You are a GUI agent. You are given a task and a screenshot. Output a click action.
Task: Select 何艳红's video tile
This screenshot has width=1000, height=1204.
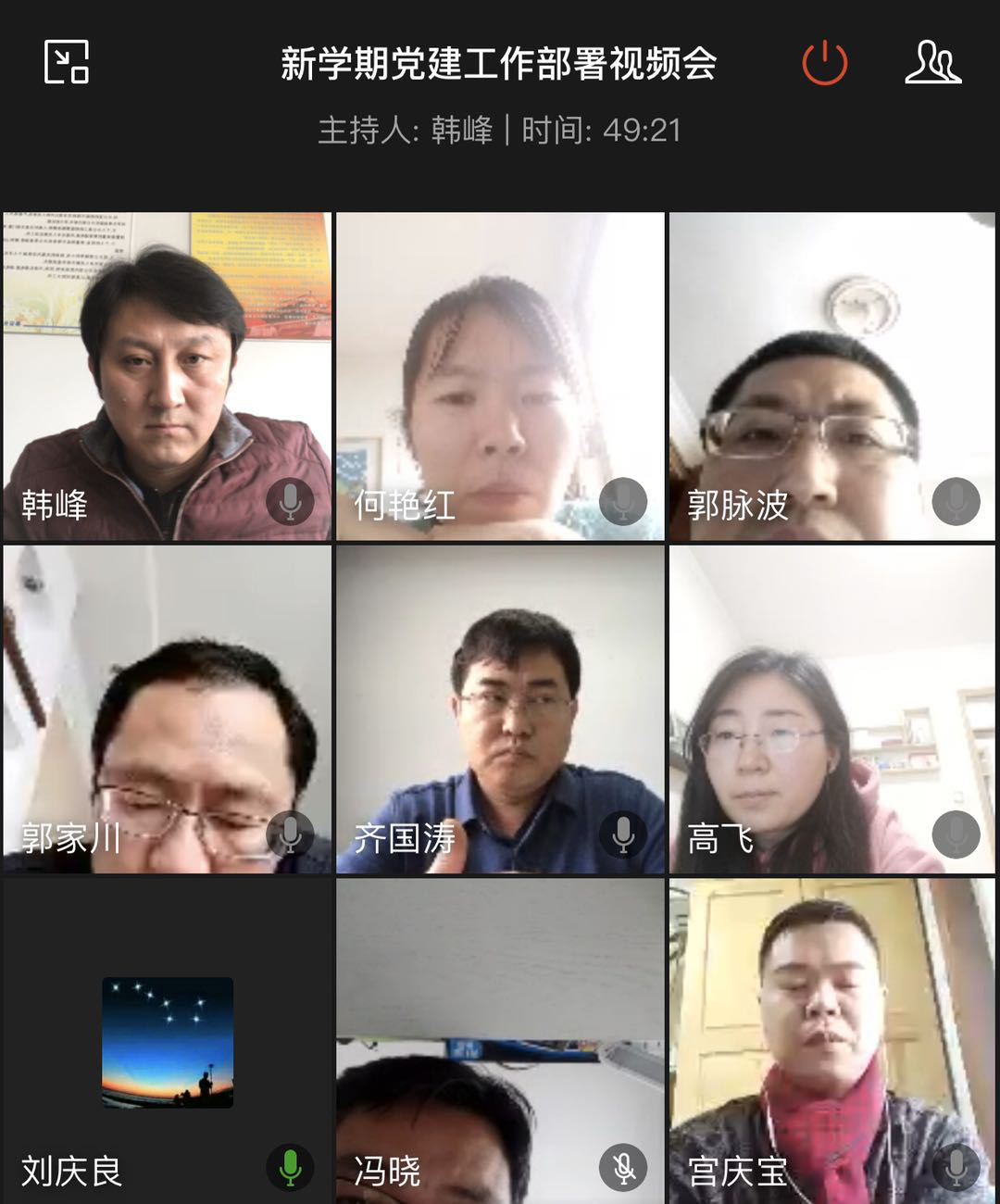click(500, 370)
